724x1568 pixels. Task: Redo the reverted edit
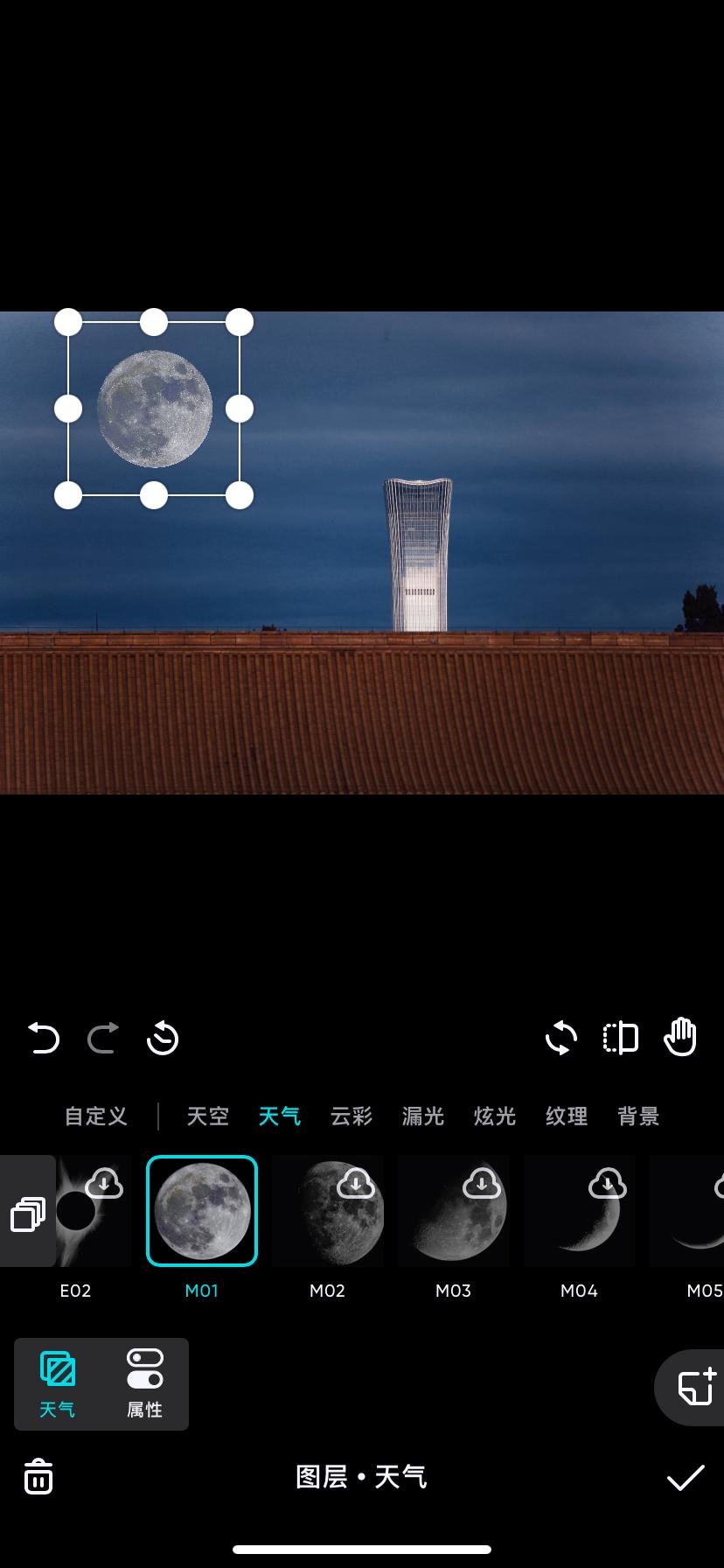(102, 1038)
